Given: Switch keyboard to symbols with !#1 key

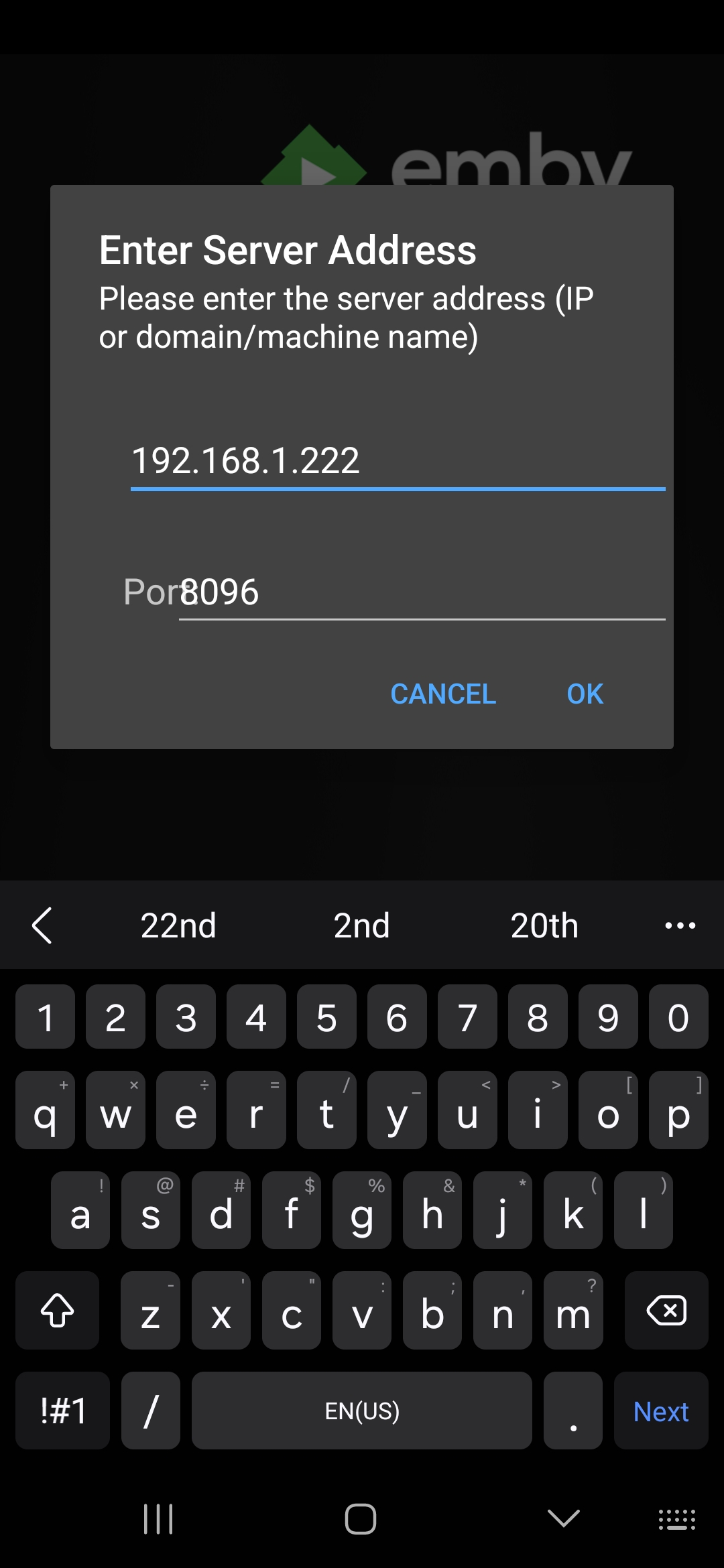Looking at the screenshot, I should [x=62, y=1411].
